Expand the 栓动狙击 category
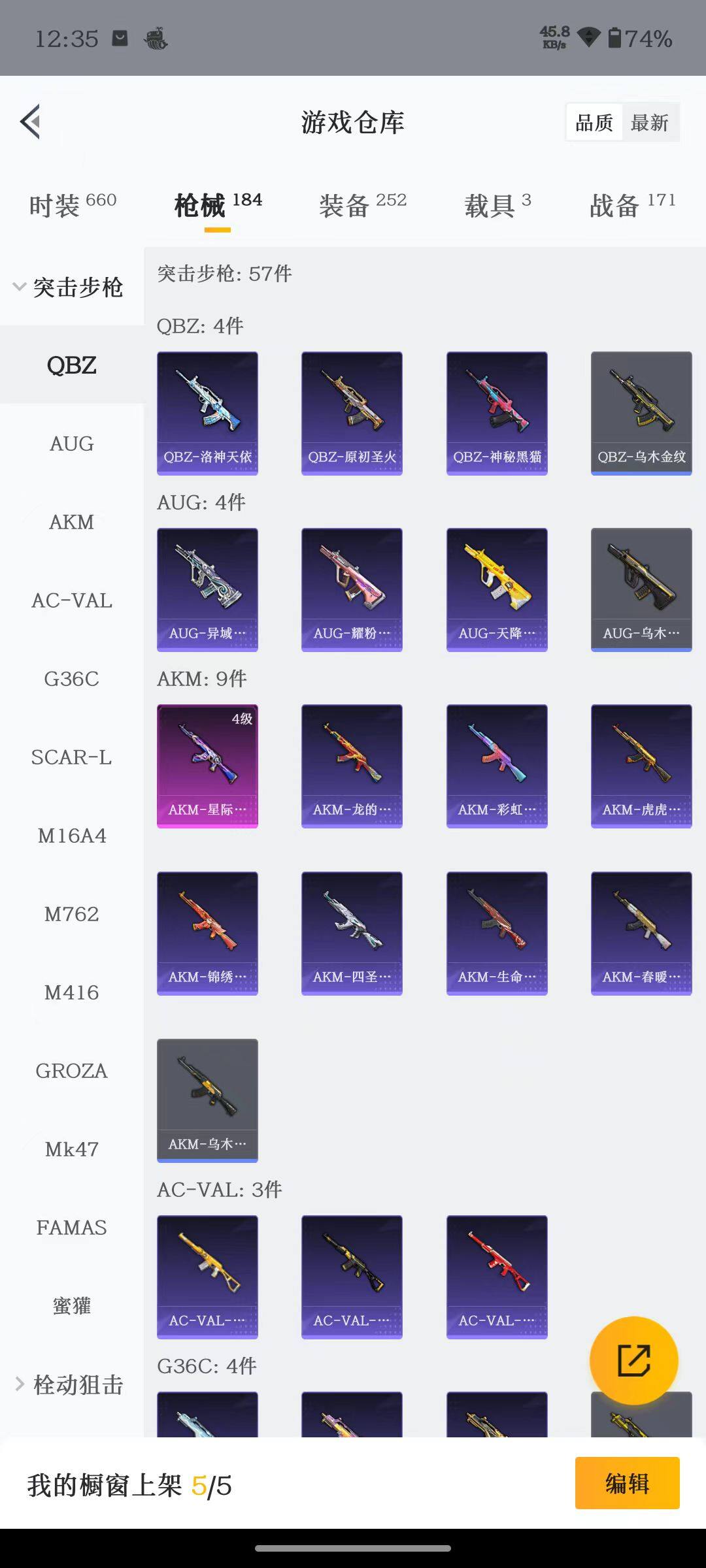Viewport: 706px width, 1568px height. [71, 1384]
